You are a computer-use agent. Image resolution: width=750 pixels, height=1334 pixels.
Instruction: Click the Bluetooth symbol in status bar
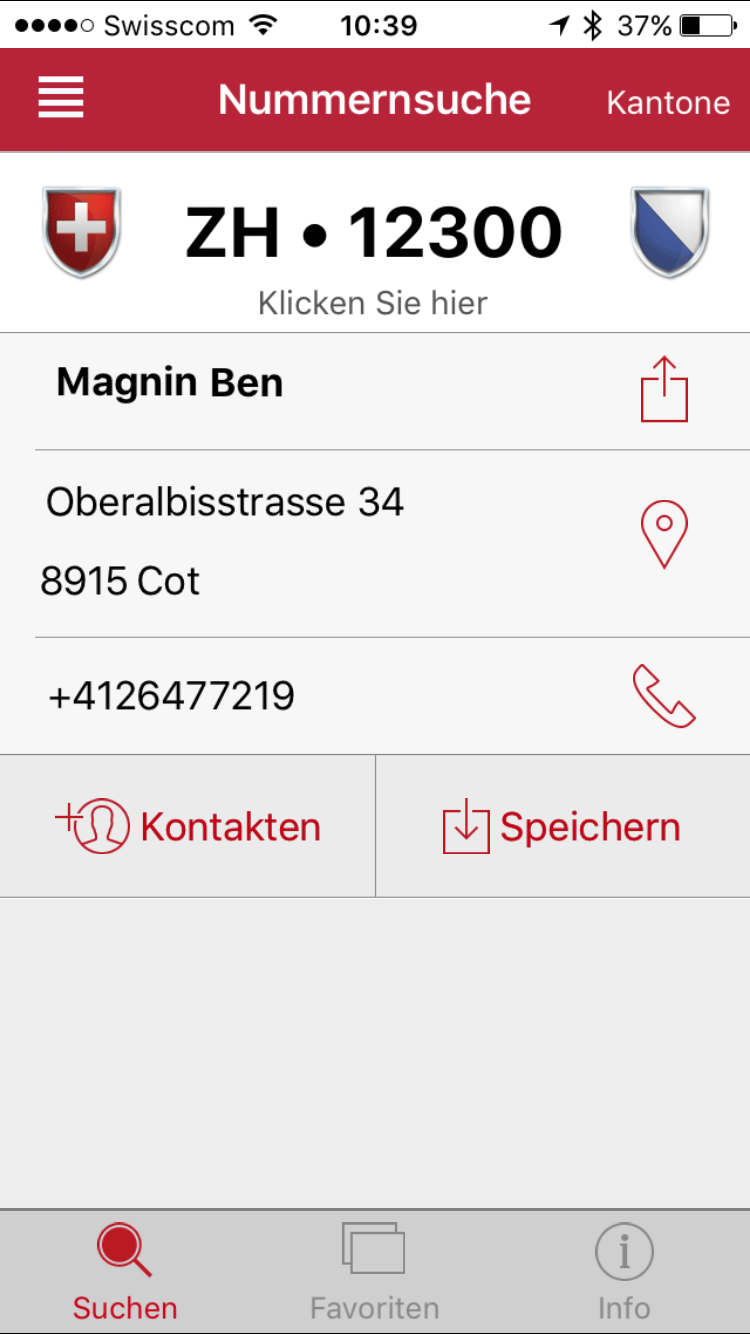coord(588,25)
